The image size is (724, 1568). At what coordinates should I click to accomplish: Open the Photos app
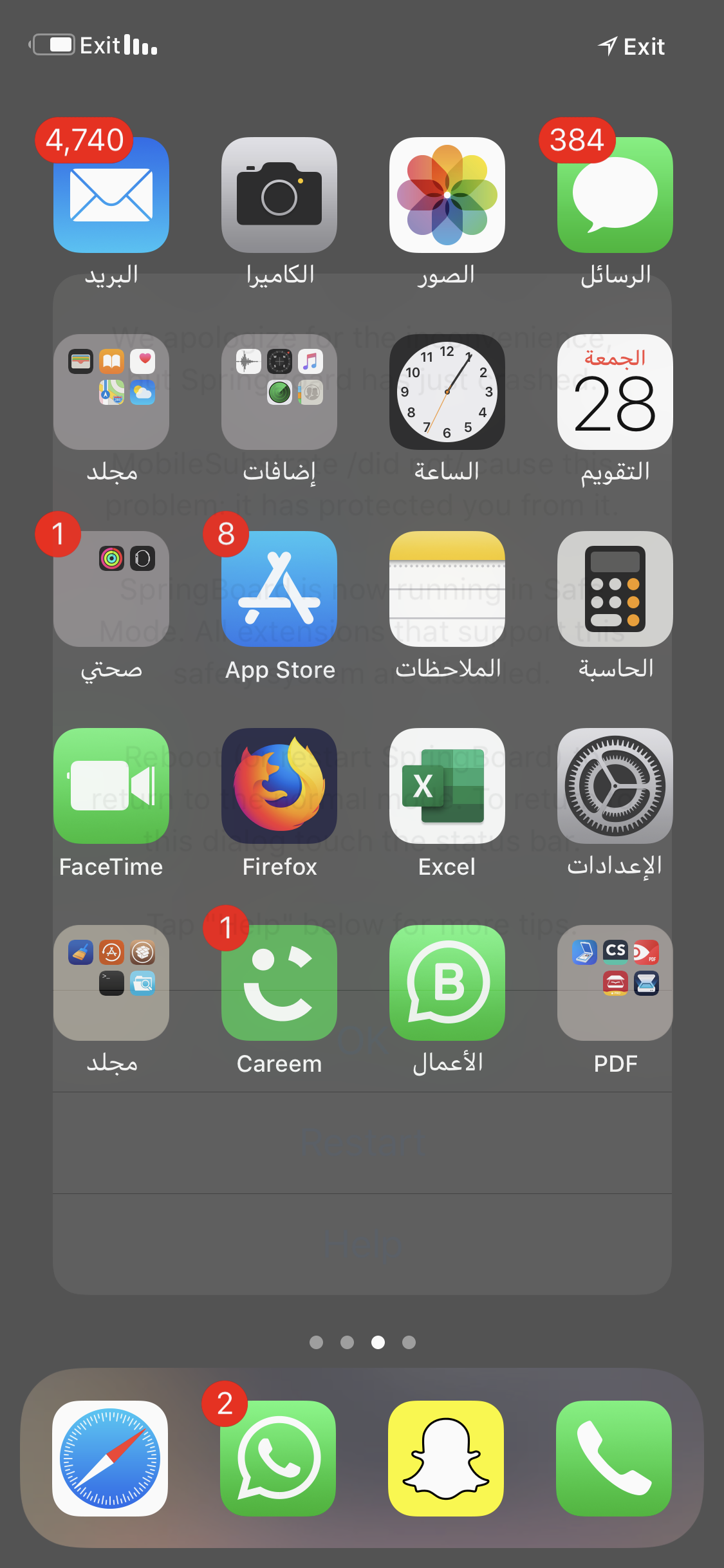pyautogui.click(x=447, y=195)
